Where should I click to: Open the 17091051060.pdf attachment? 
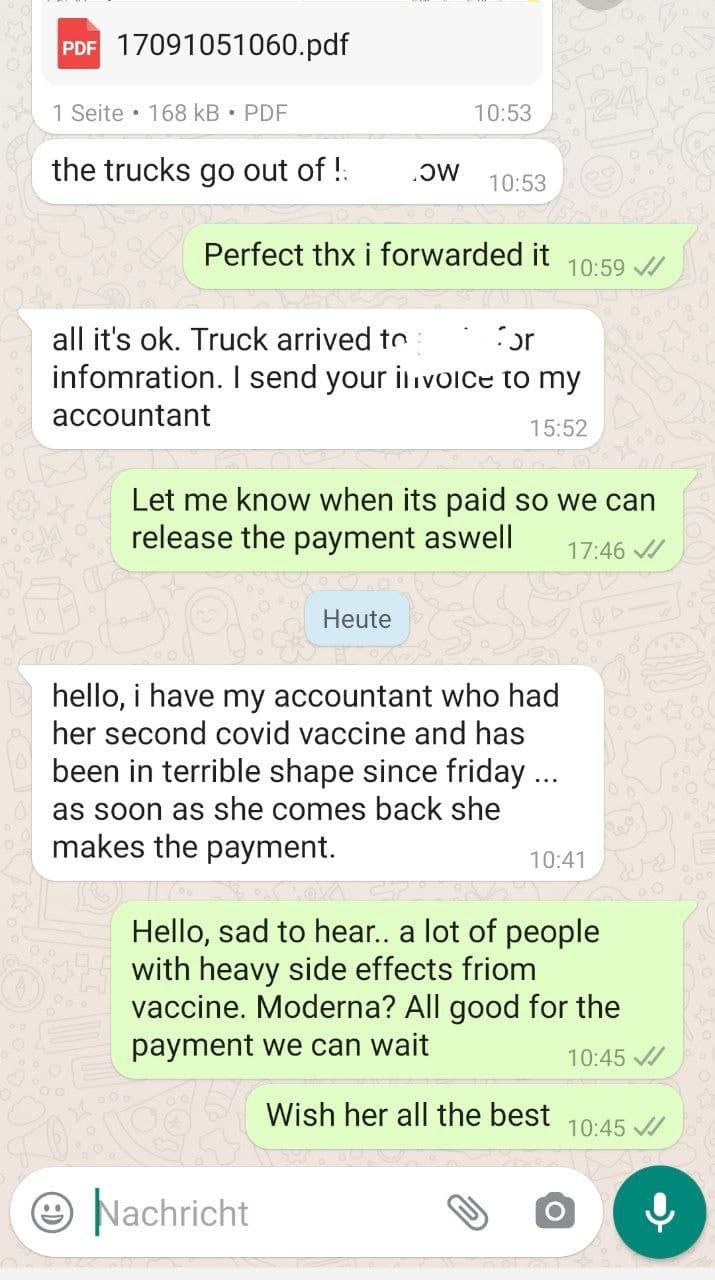click(232, 46)
